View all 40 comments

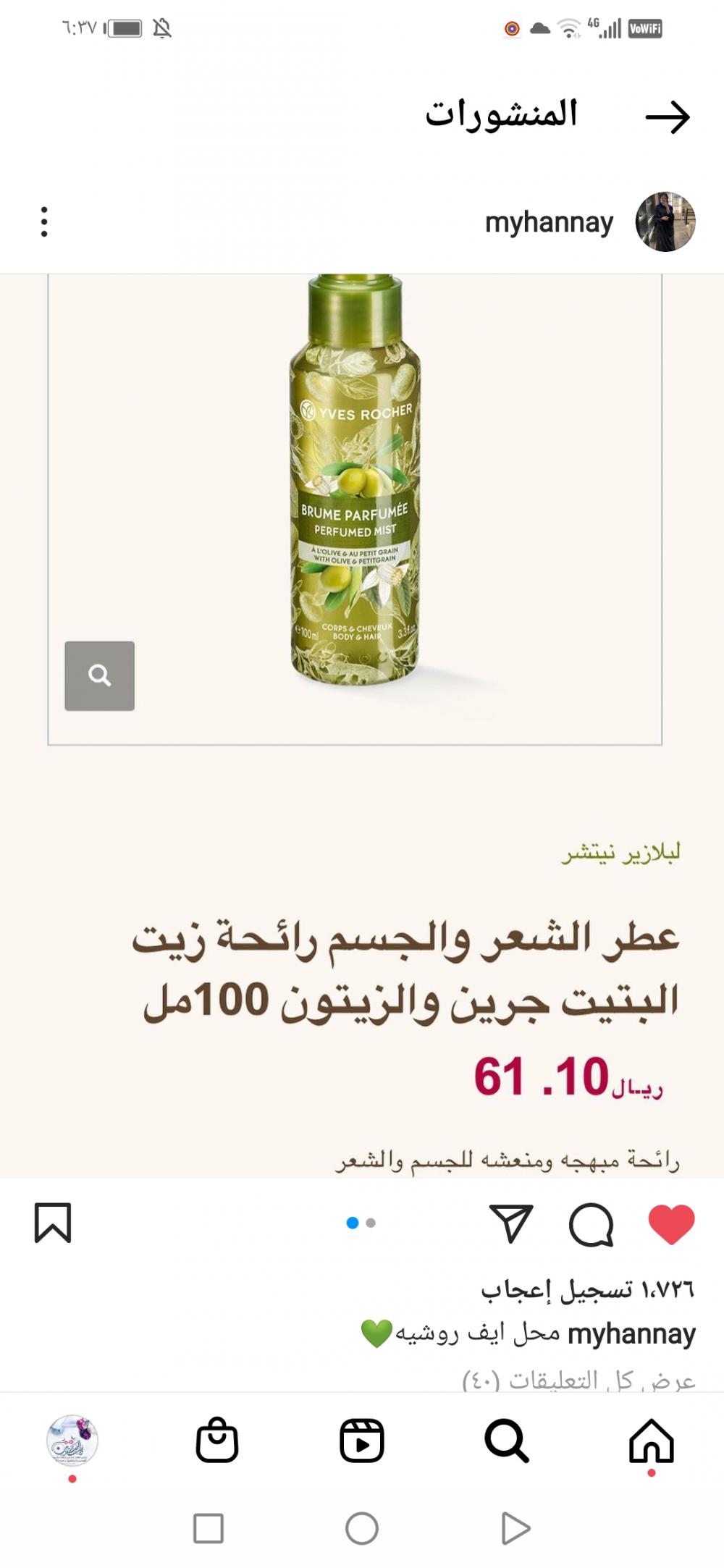[578, 1380]
